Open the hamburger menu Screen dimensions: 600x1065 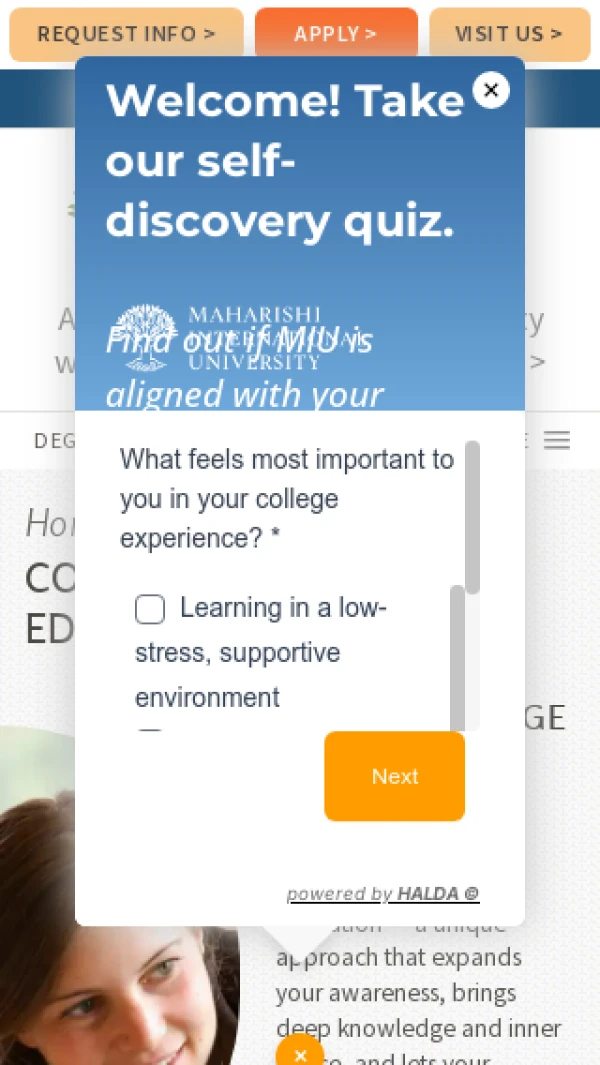(557, 440)
